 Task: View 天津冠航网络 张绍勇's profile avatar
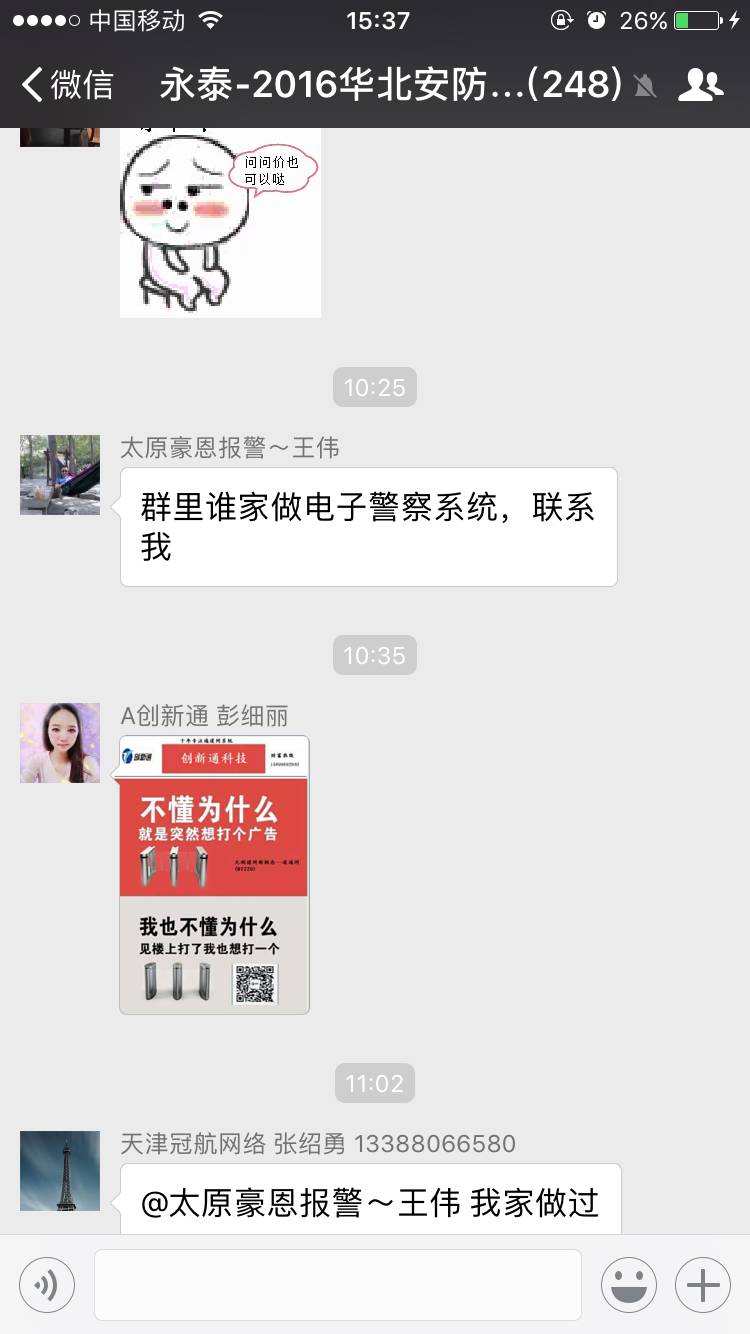coord(60,1170)
